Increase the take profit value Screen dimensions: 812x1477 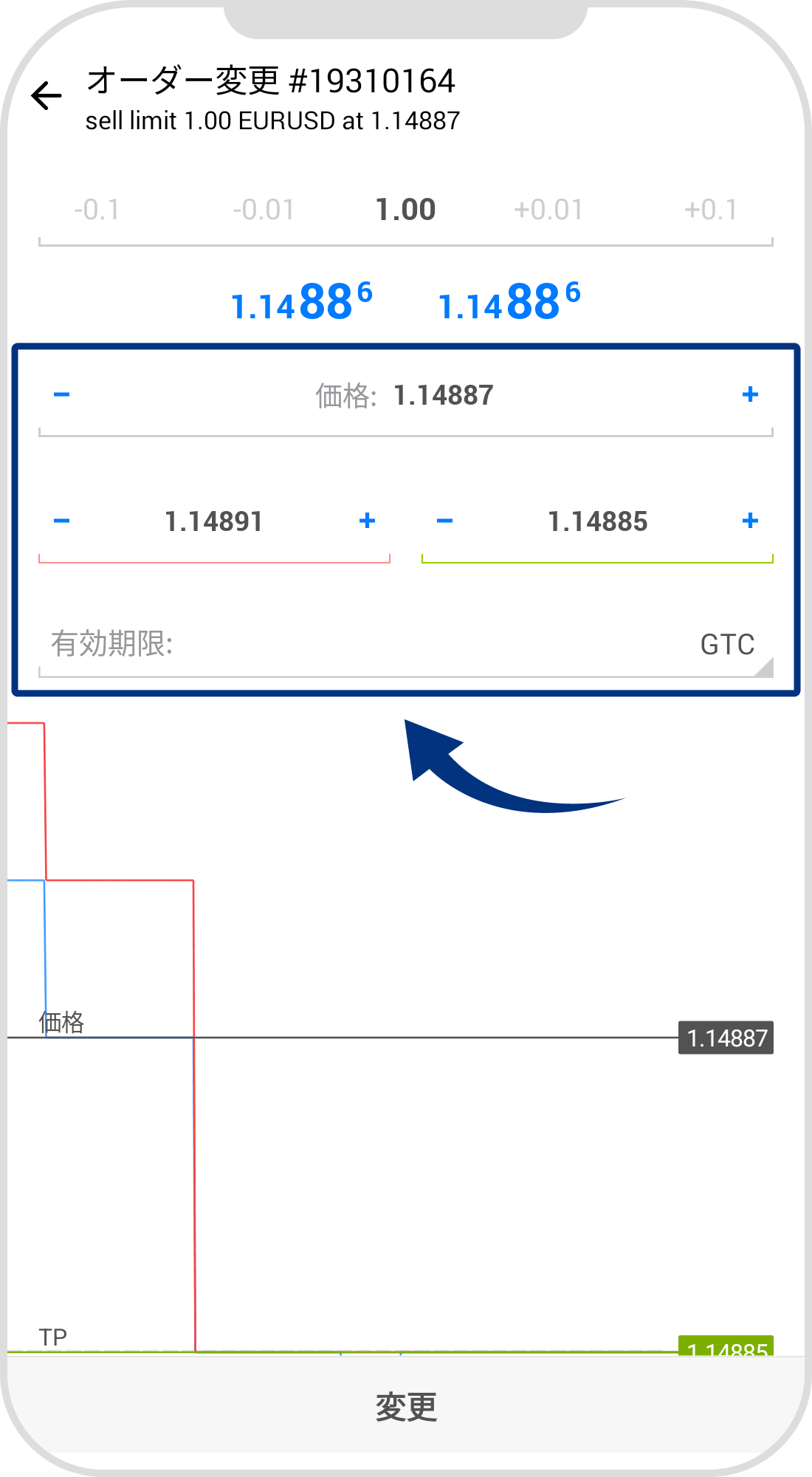(x=750, y=521)
